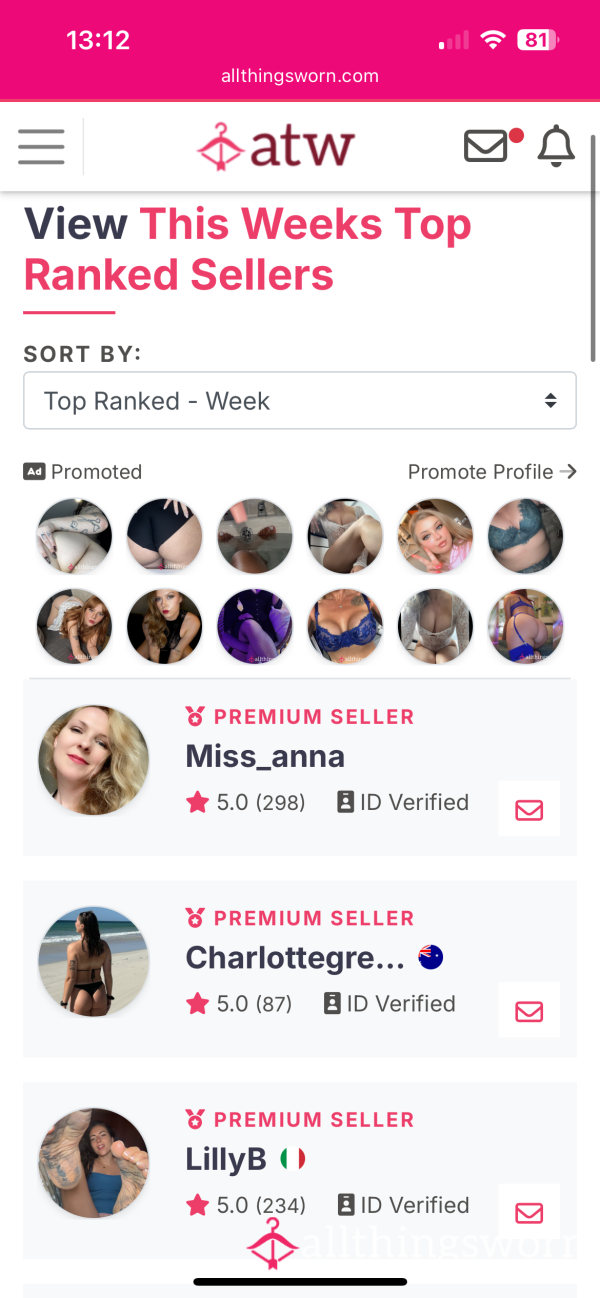This screenshot has width=600, height=1298.
Task: Open the notifications bell
Action: [556, 147]
